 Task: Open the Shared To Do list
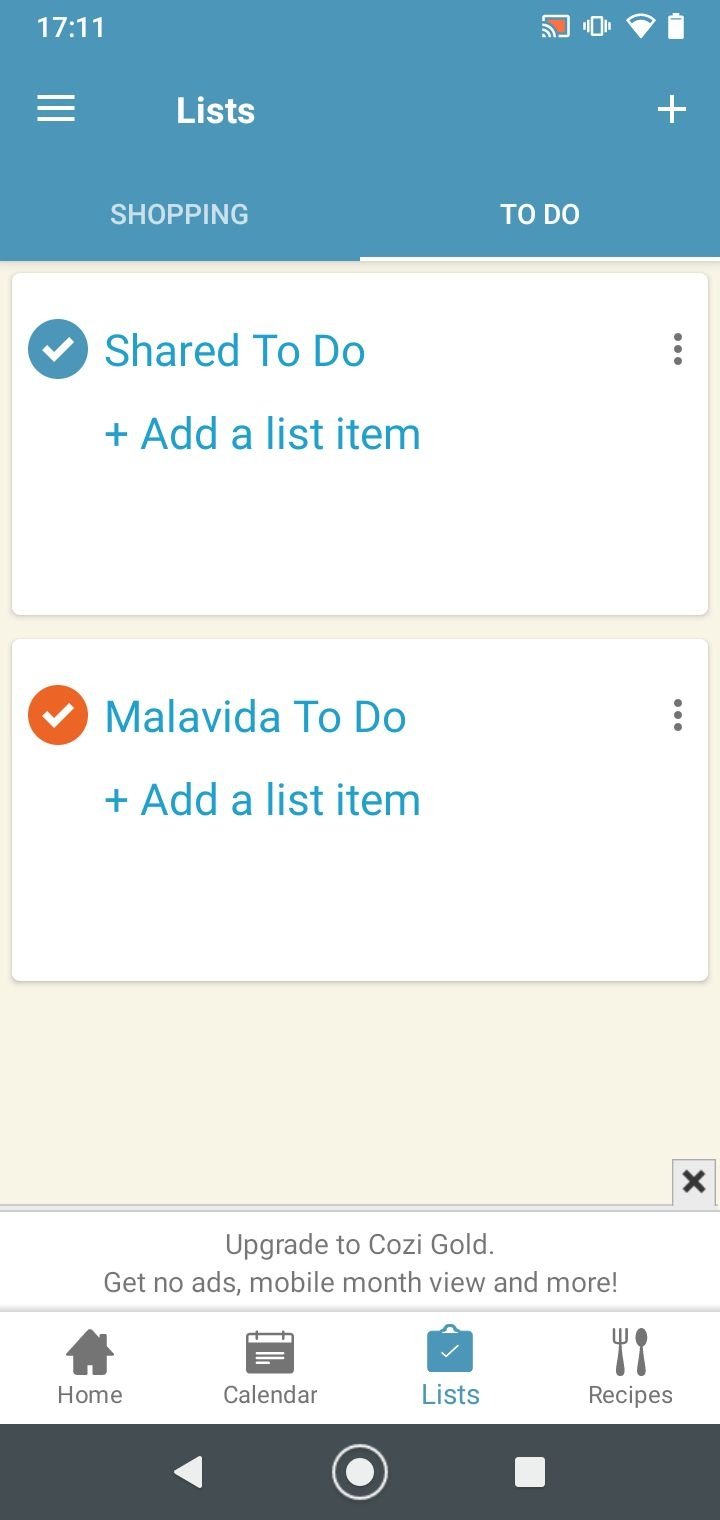(235, 351)
